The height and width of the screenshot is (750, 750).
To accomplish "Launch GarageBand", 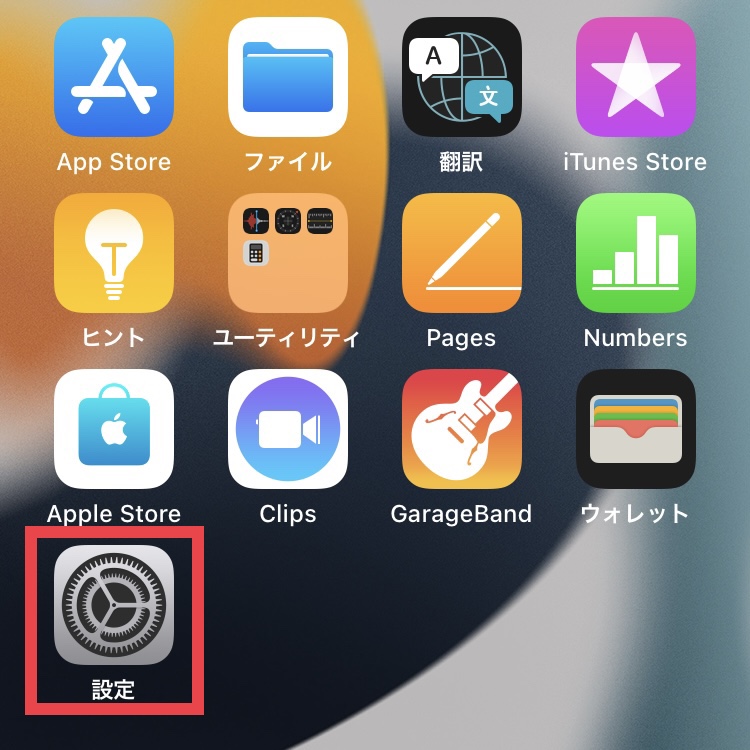I will click(462, 429).
